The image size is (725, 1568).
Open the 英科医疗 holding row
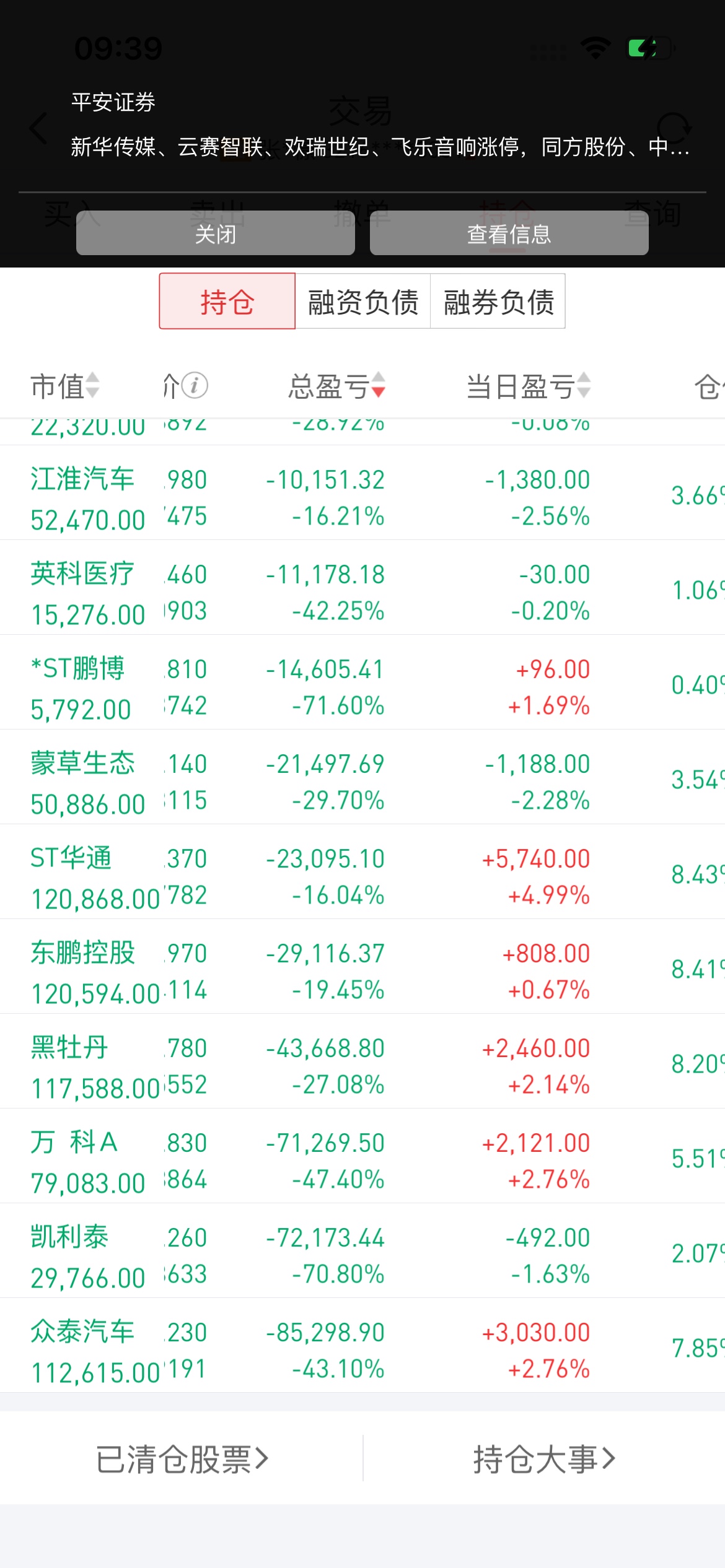point(362,588)
